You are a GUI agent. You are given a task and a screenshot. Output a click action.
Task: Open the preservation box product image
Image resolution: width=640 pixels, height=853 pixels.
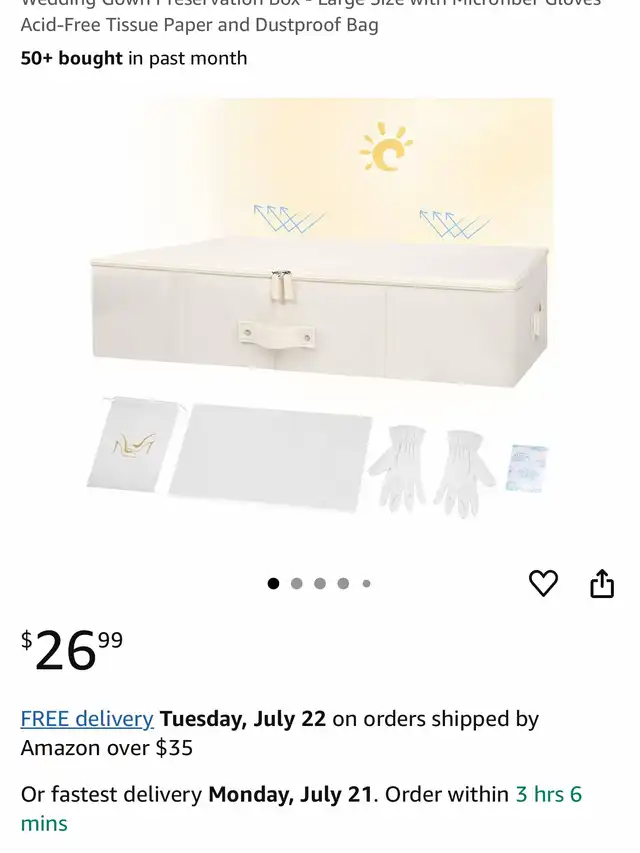pyautogui.click(x=320, y=310)
